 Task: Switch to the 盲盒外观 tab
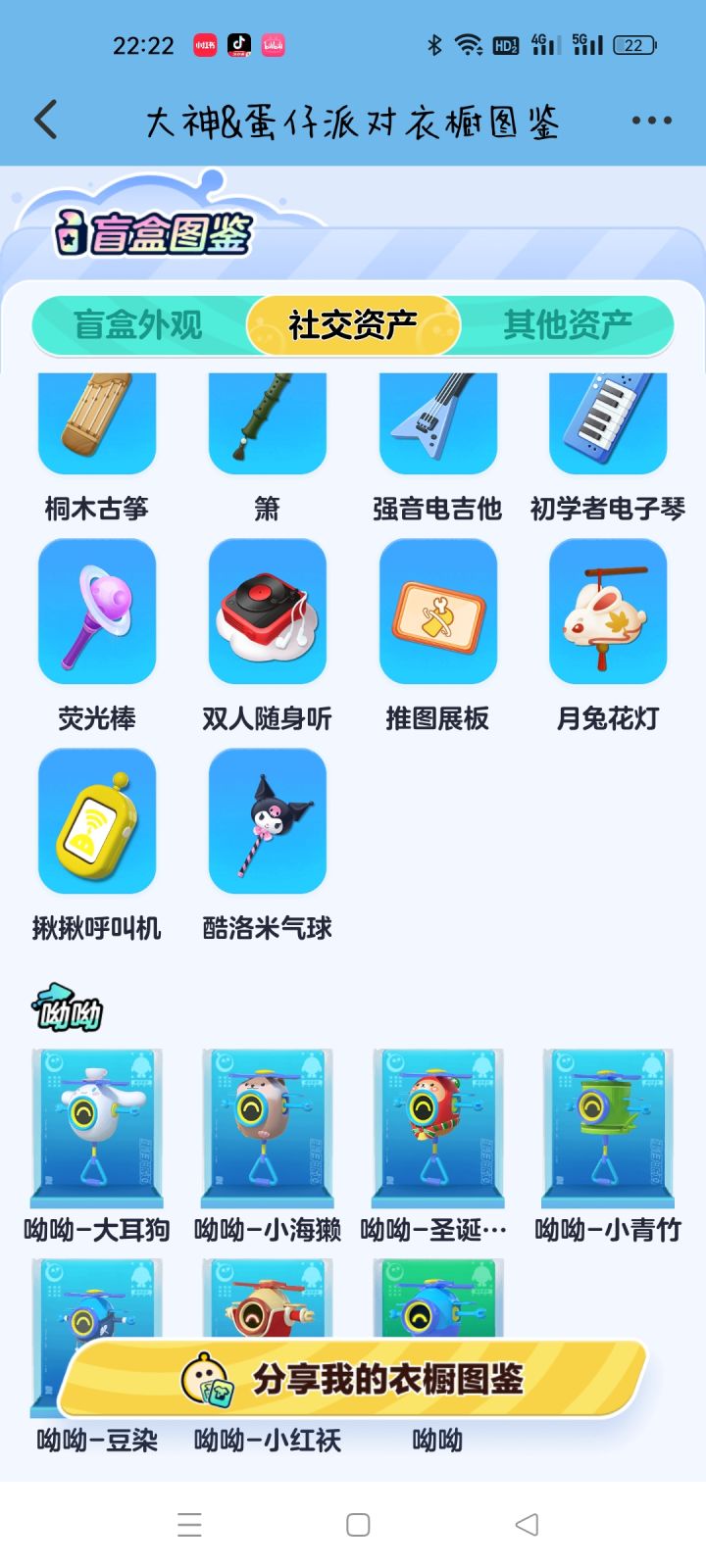point(137,324)
